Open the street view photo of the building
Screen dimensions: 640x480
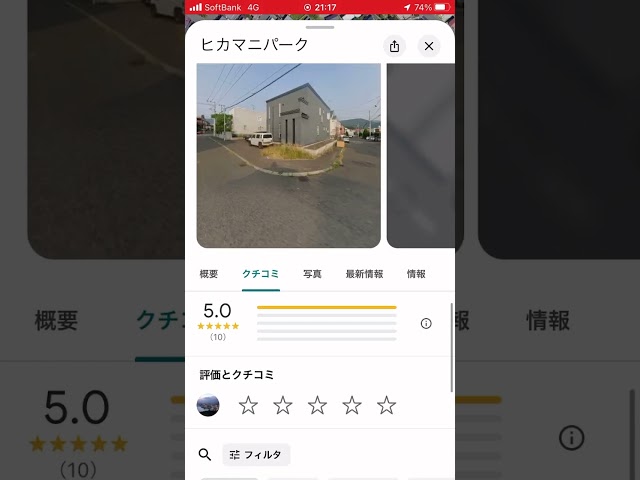288,155
